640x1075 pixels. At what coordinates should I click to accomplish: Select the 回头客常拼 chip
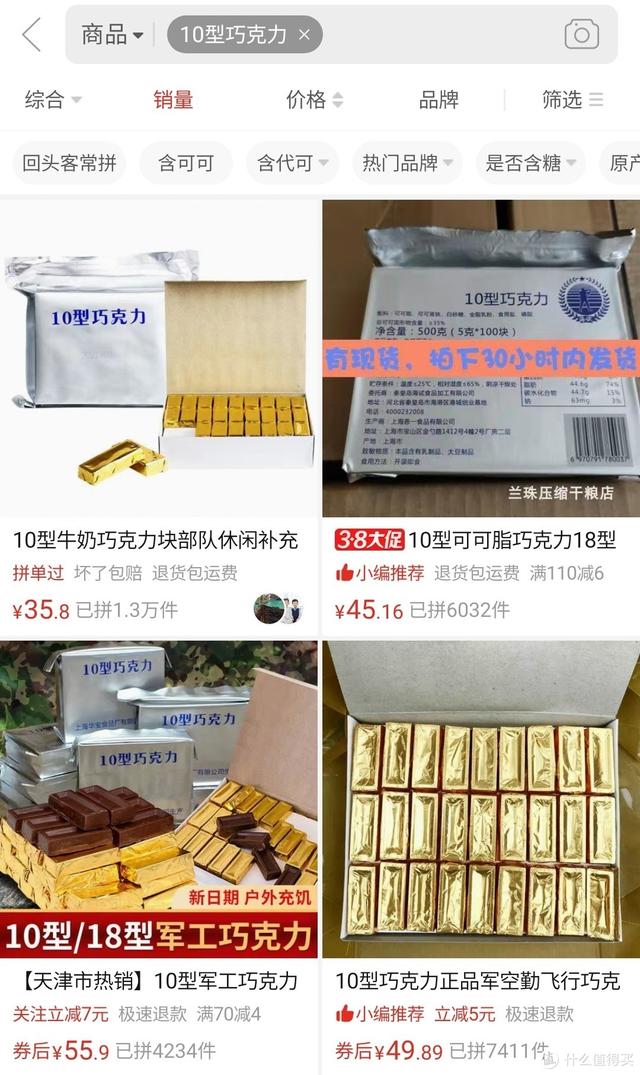[69, 163]
